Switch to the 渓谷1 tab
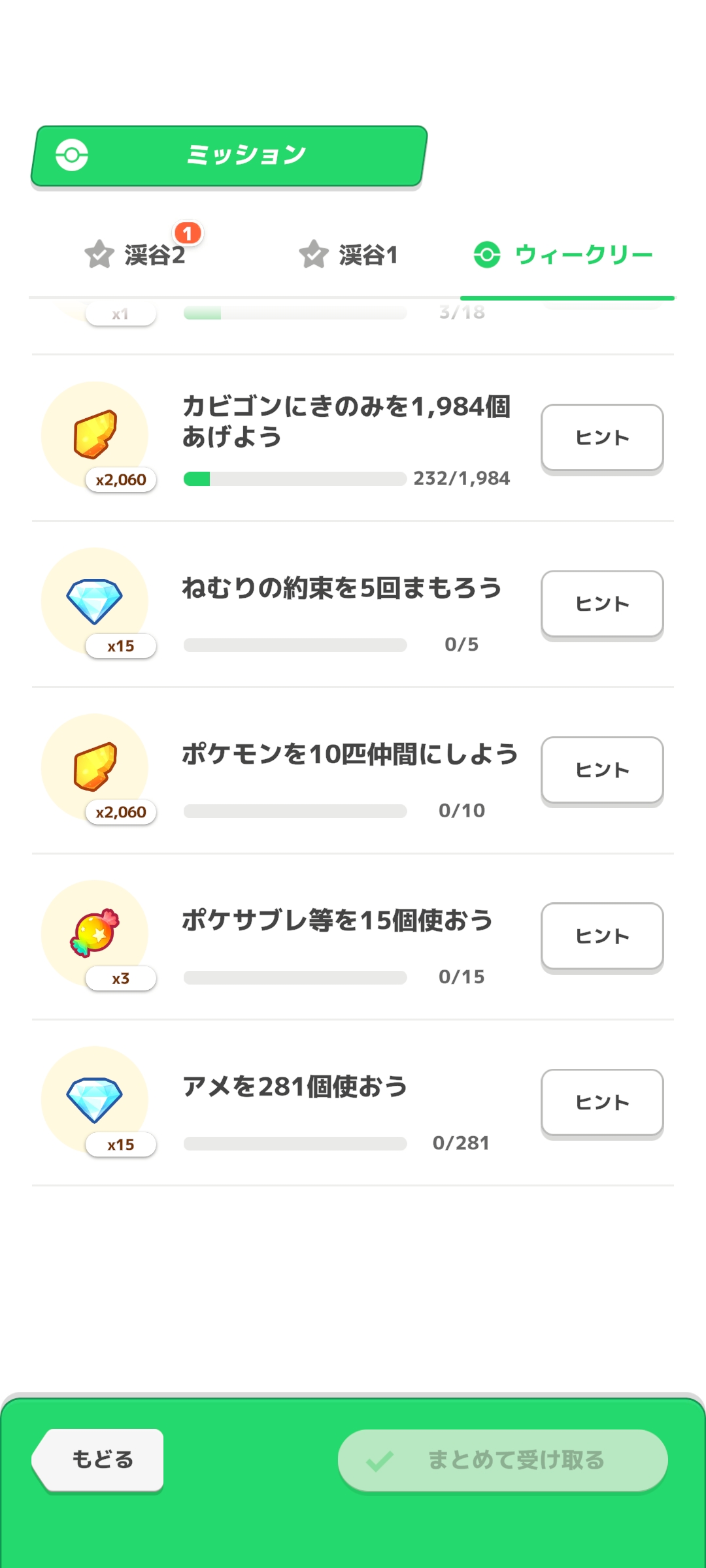 [x=350, y=255]
